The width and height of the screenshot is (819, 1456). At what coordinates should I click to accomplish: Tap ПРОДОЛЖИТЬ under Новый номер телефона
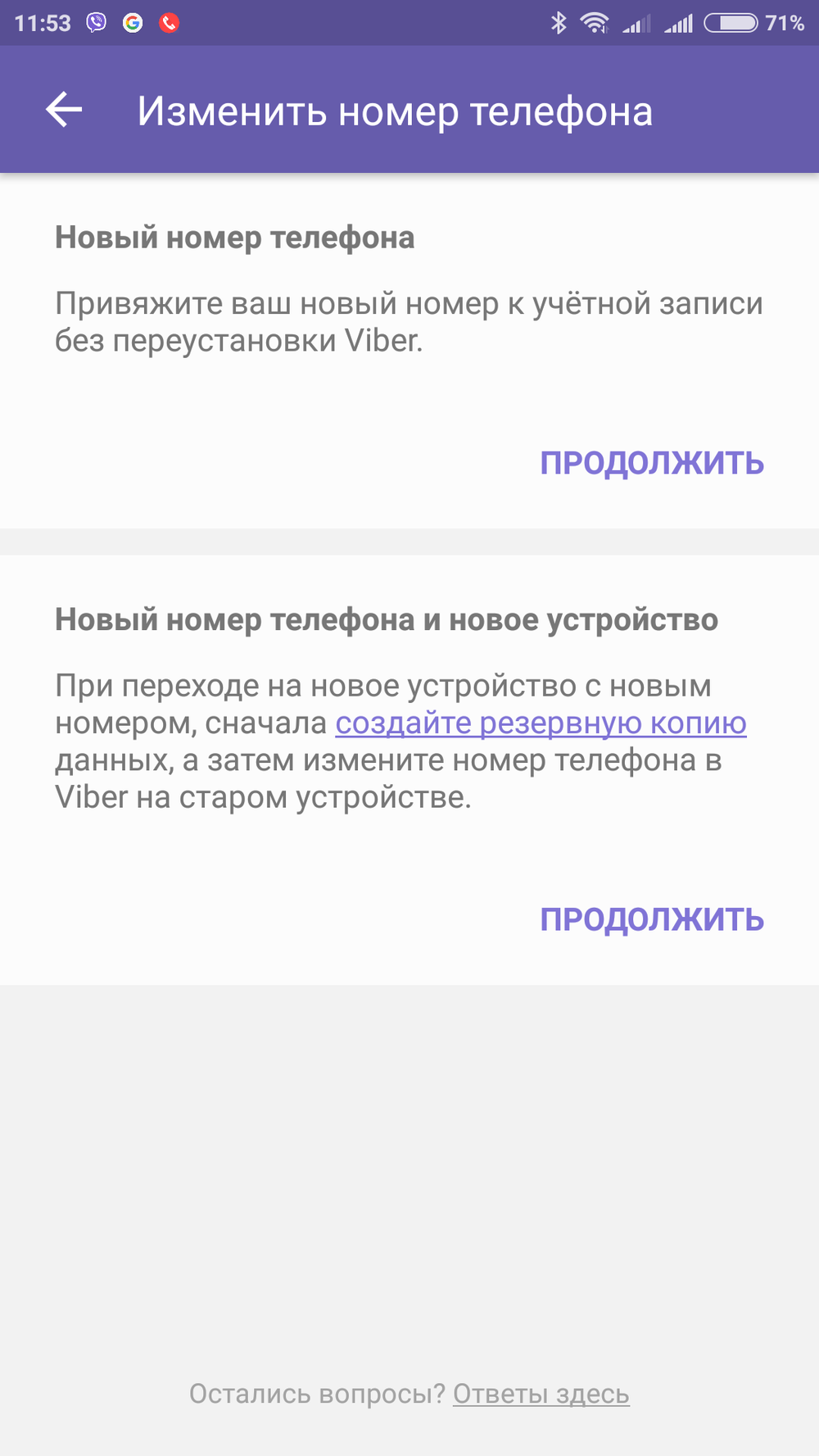coord(651,463)
